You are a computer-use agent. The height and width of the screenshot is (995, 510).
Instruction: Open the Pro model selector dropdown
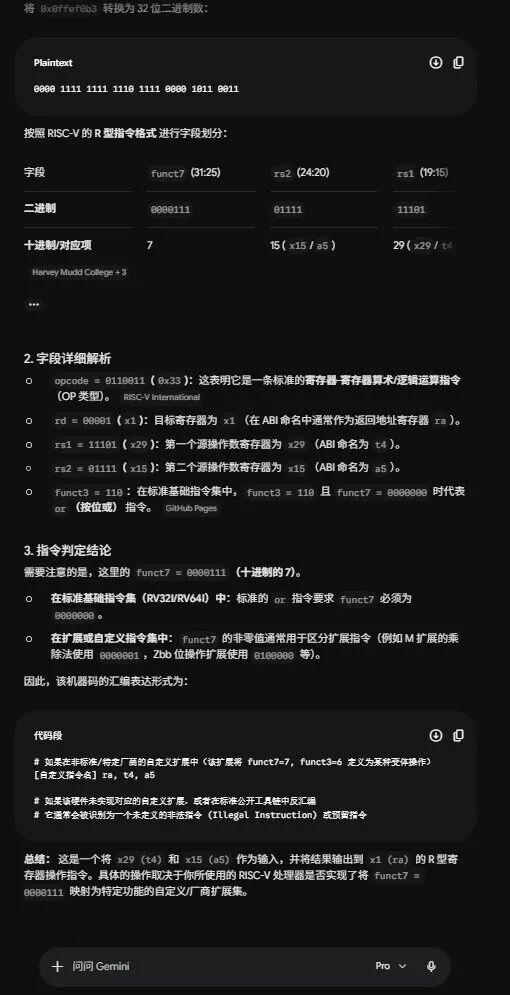coord(391,966)
